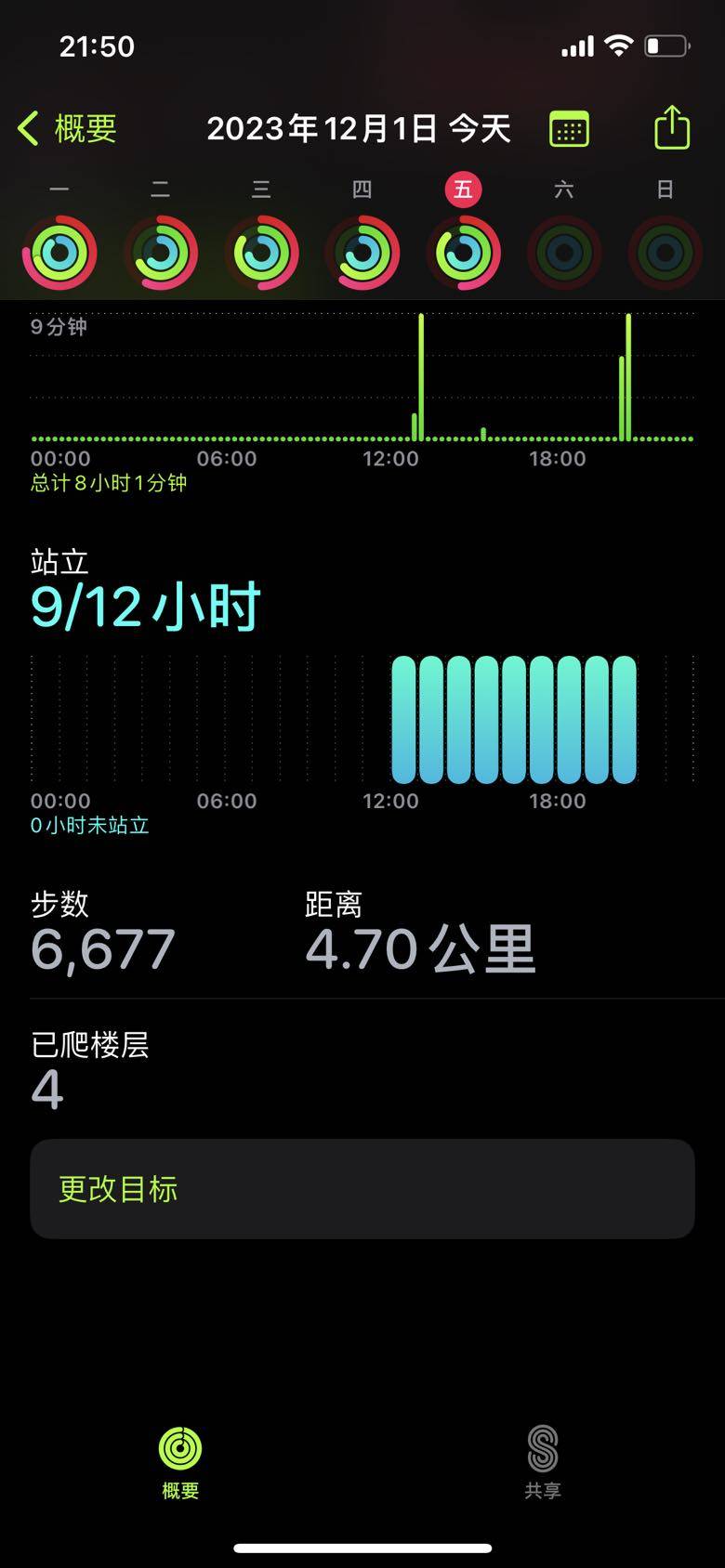Image resolution: width=725 pixels, height=1568 pixels.
Task: Switch to the 概要 tab
Action: pos(180,1461)
